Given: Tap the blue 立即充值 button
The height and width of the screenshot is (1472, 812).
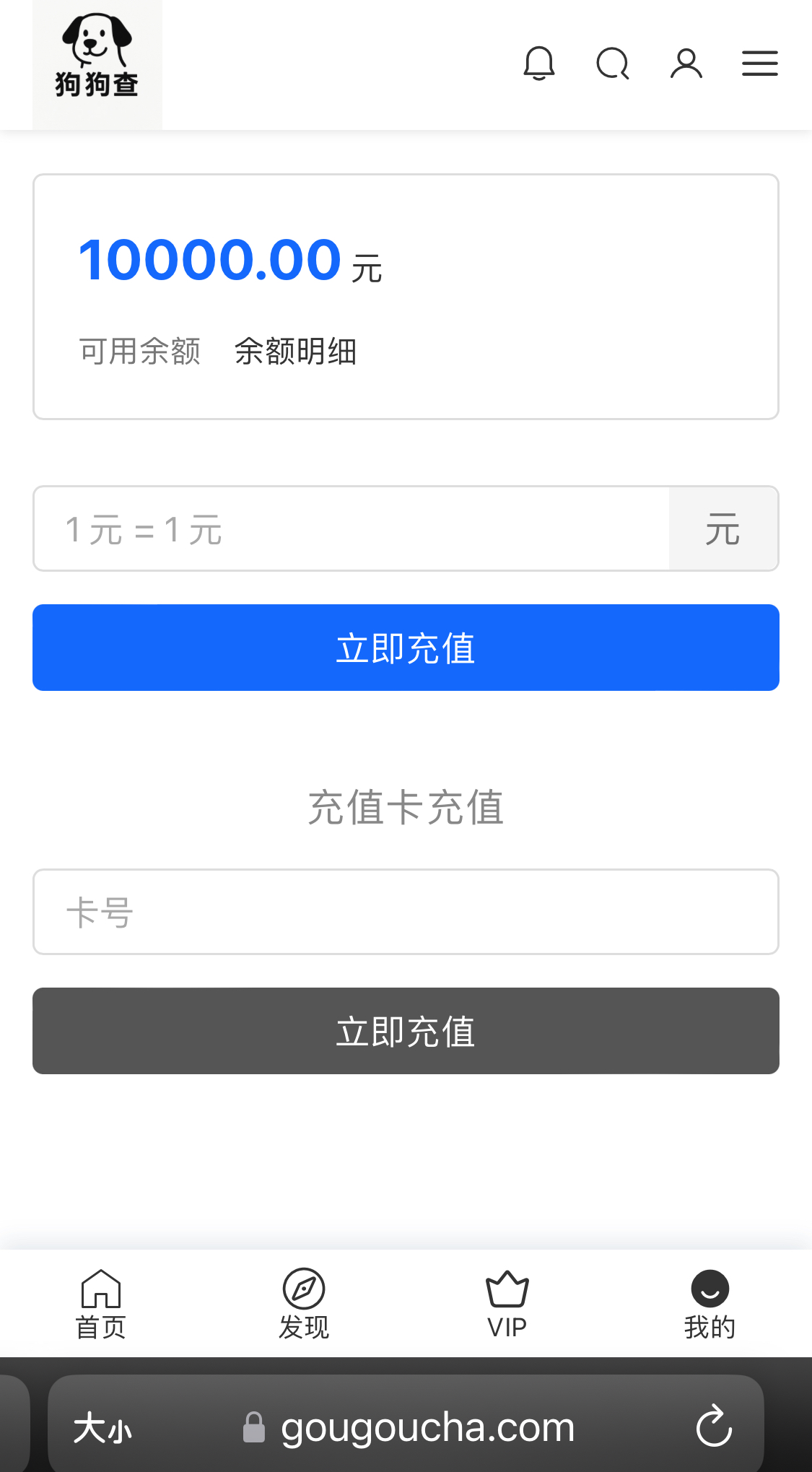Looking at the screenshot, I should point(406,648).
